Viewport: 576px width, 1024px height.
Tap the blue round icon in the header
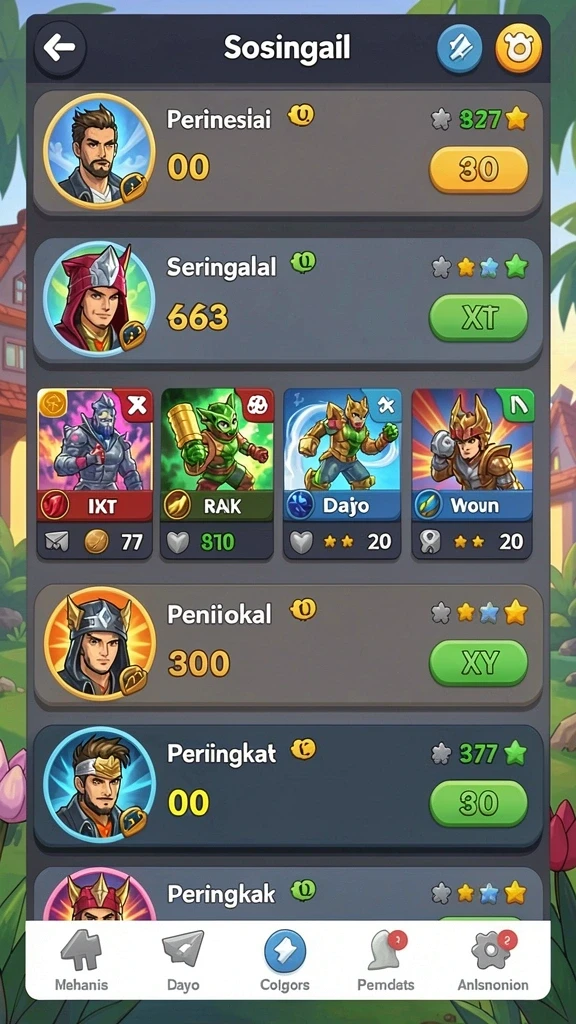click(x=459, y=48)
